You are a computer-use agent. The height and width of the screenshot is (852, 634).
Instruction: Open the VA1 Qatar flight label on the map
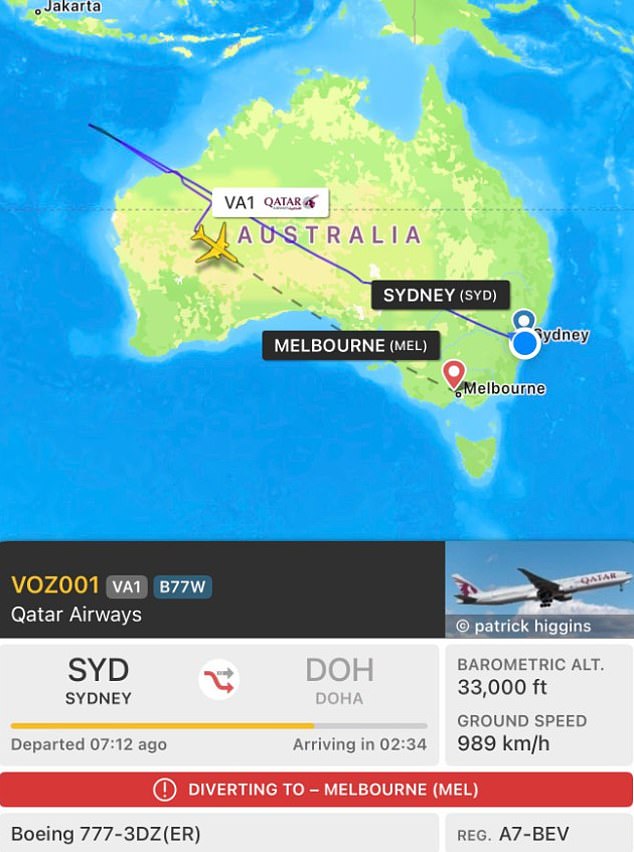(271, 203)
